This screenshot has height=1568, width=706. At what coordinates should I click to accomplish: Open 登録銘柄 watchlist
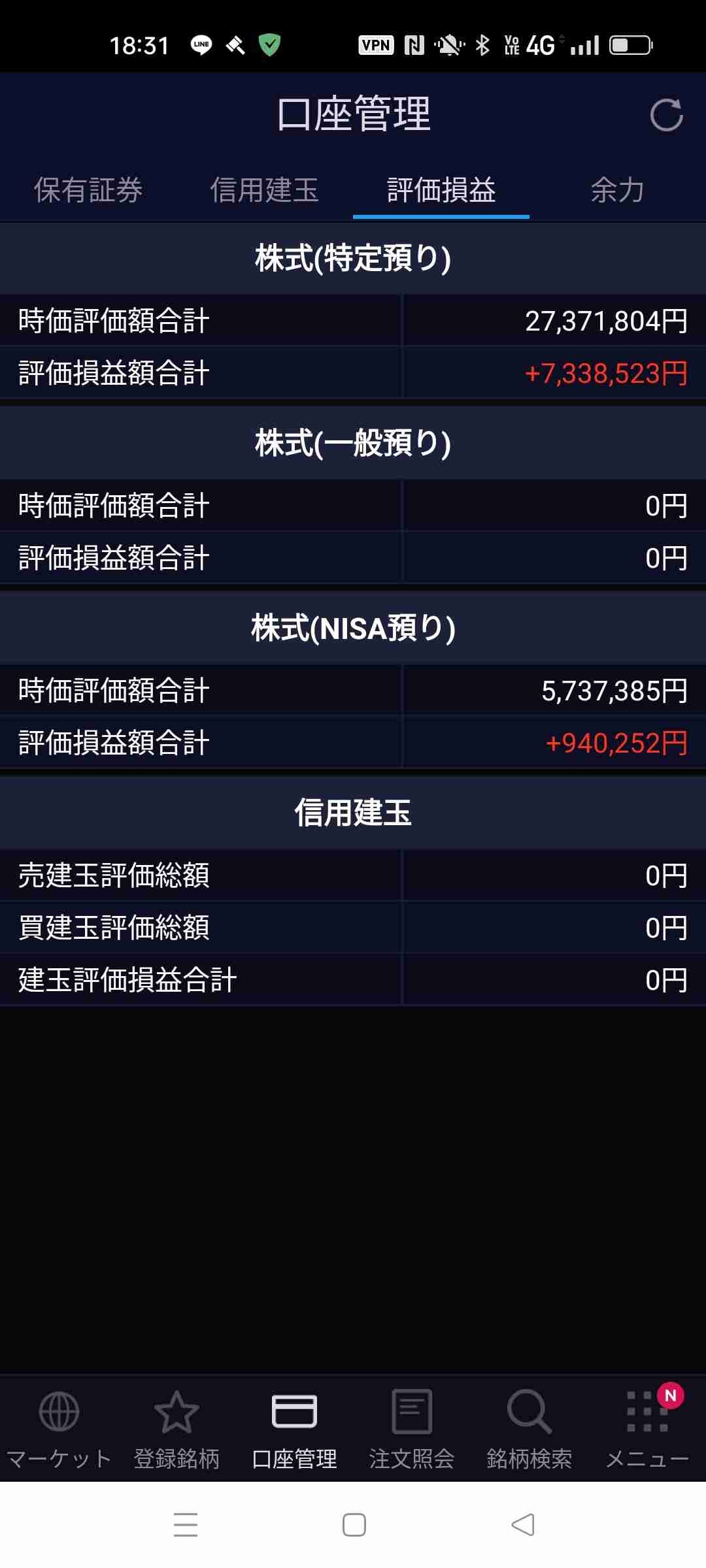[x=176, y=1429]
